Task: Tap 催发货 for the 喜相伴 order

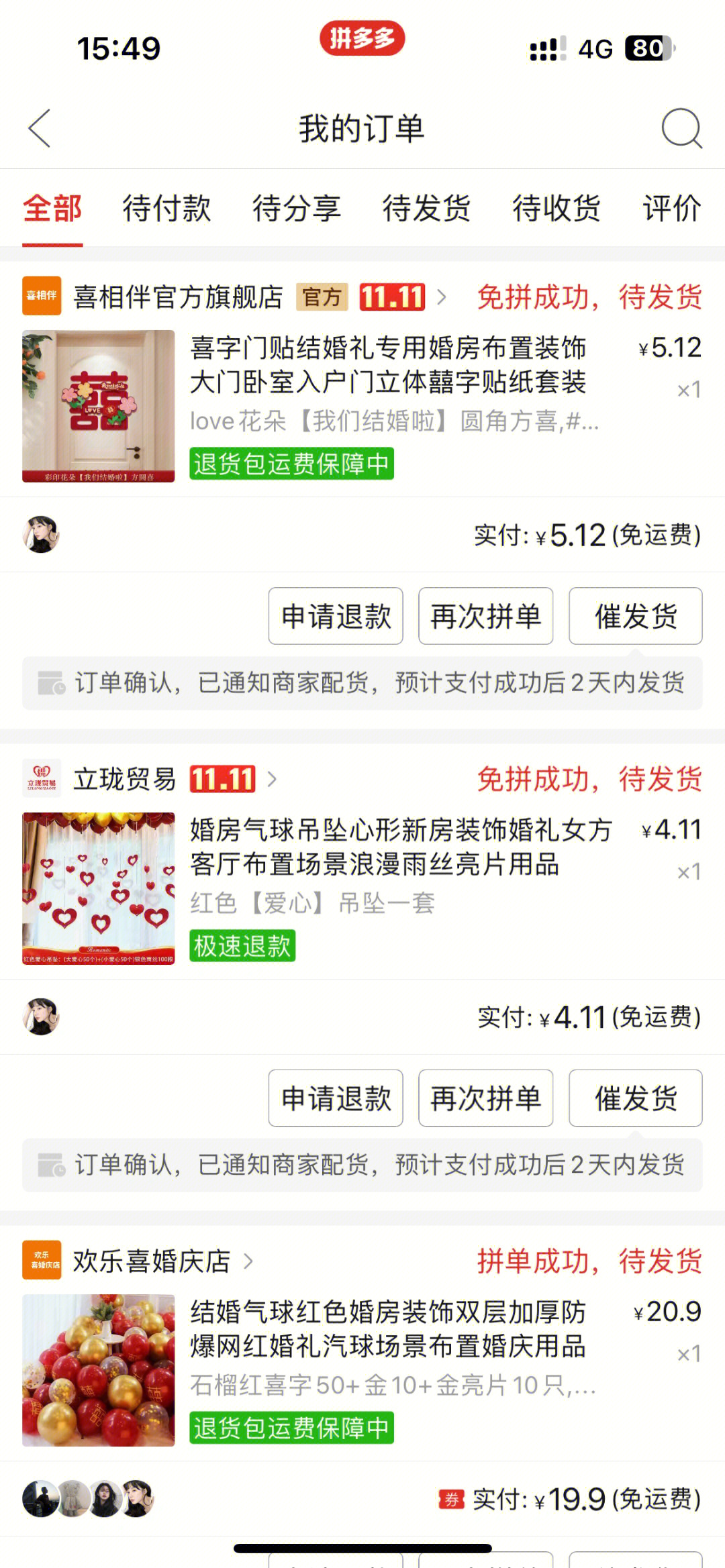Action: (x=635, y=616)
